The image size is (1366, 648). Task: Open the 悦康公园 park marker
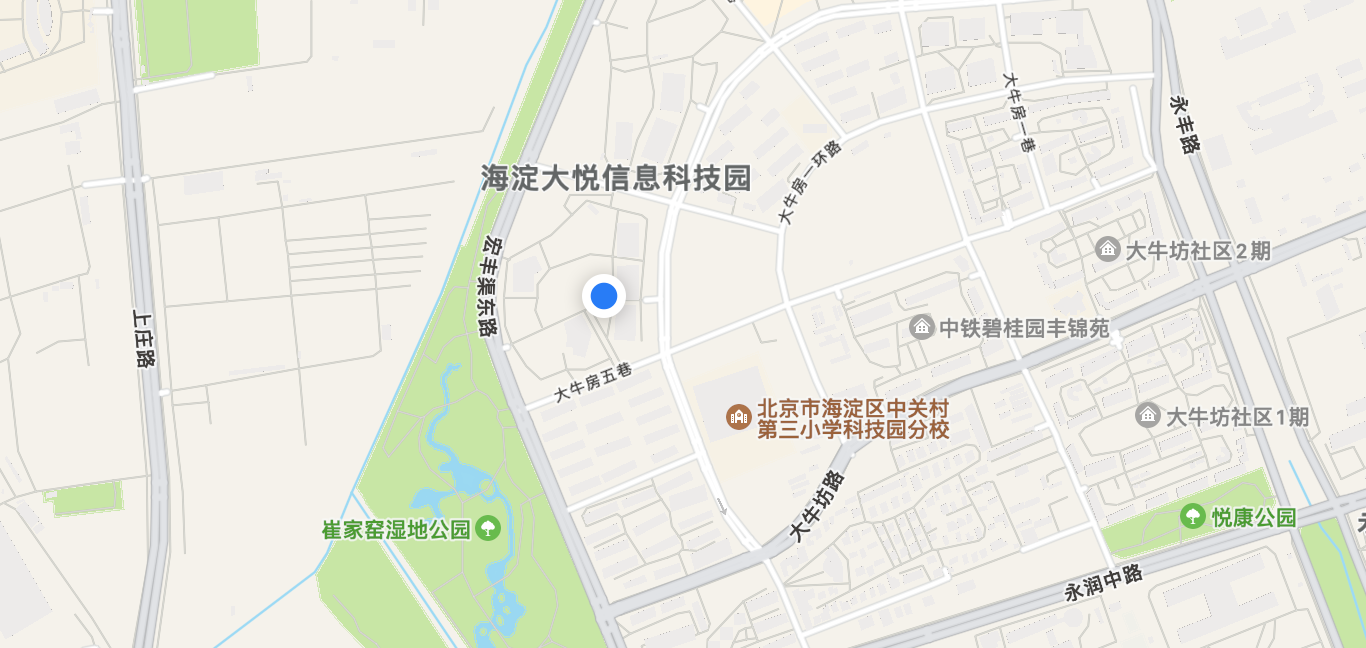coord(1192,517)
